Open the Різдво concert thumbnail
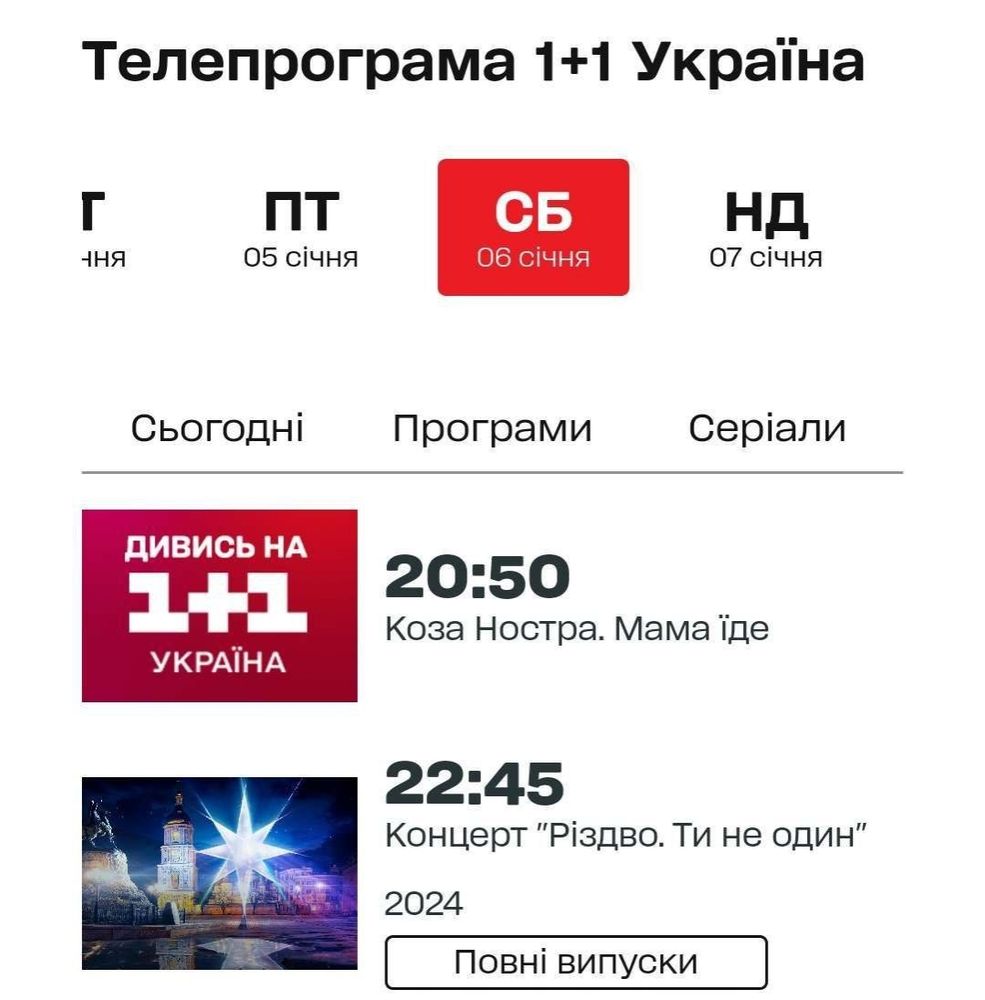This screenshot has height=1000, width=985. tap(219, 873)
